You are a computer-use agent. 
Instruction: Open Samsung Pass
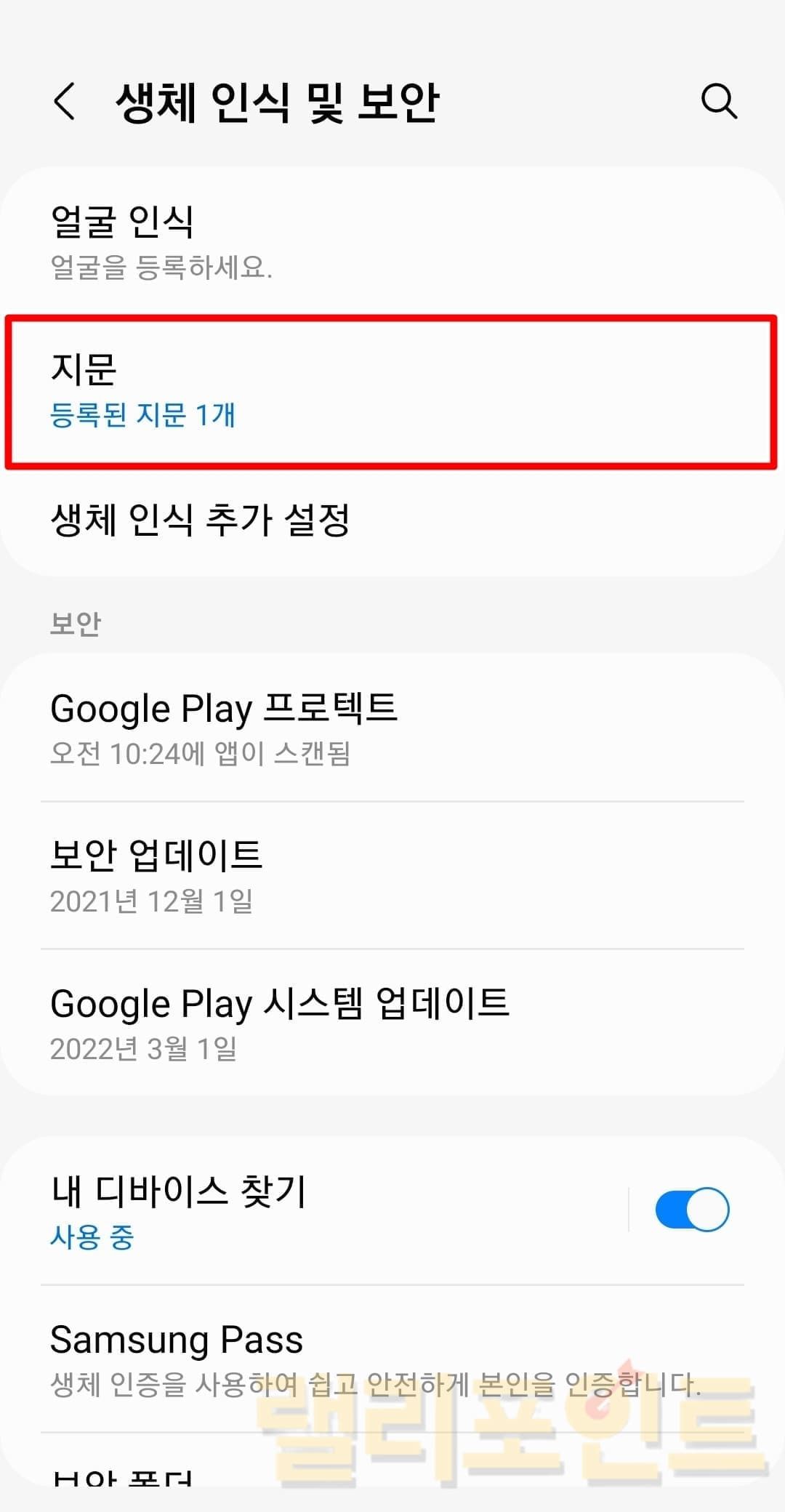[392, 1358]
